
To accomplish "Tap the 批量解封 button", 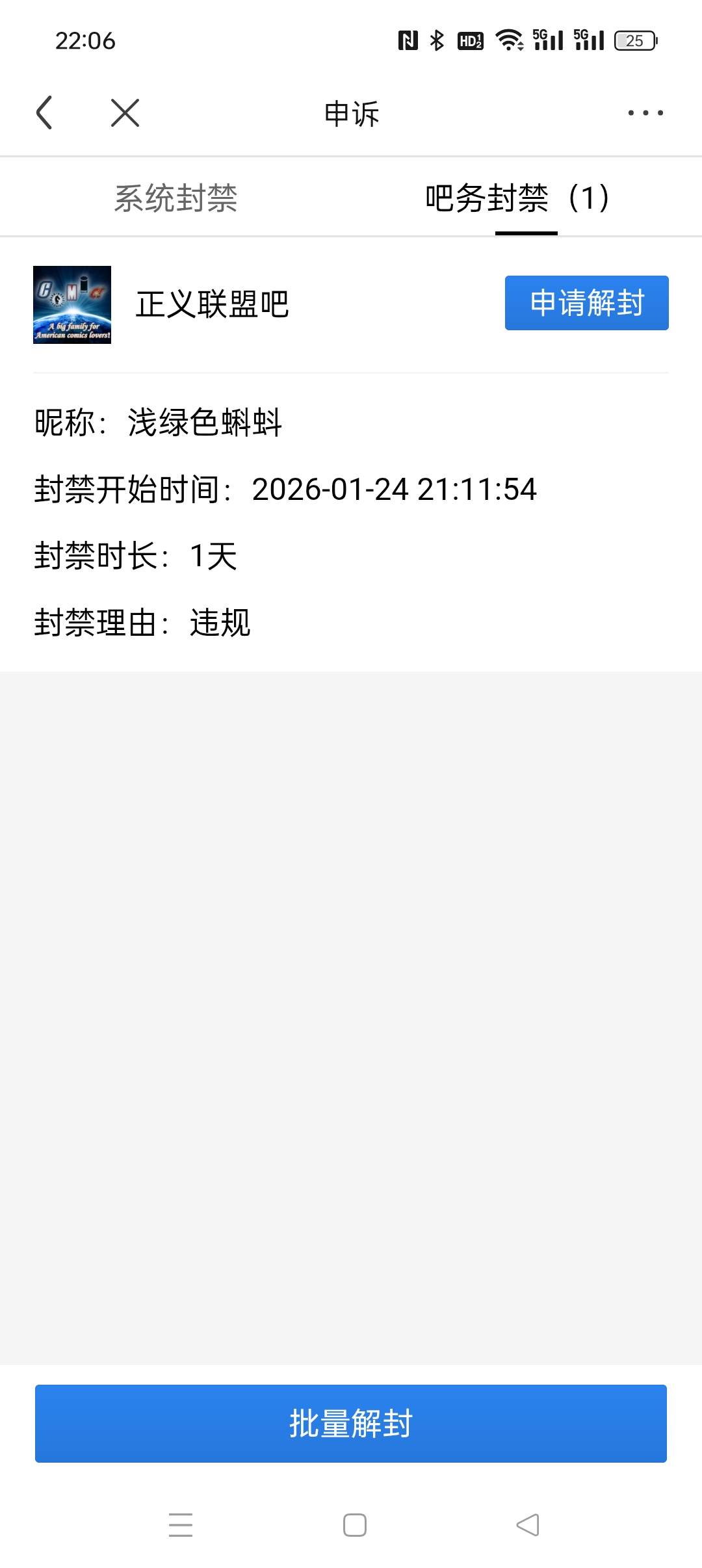I will 351,1424.
